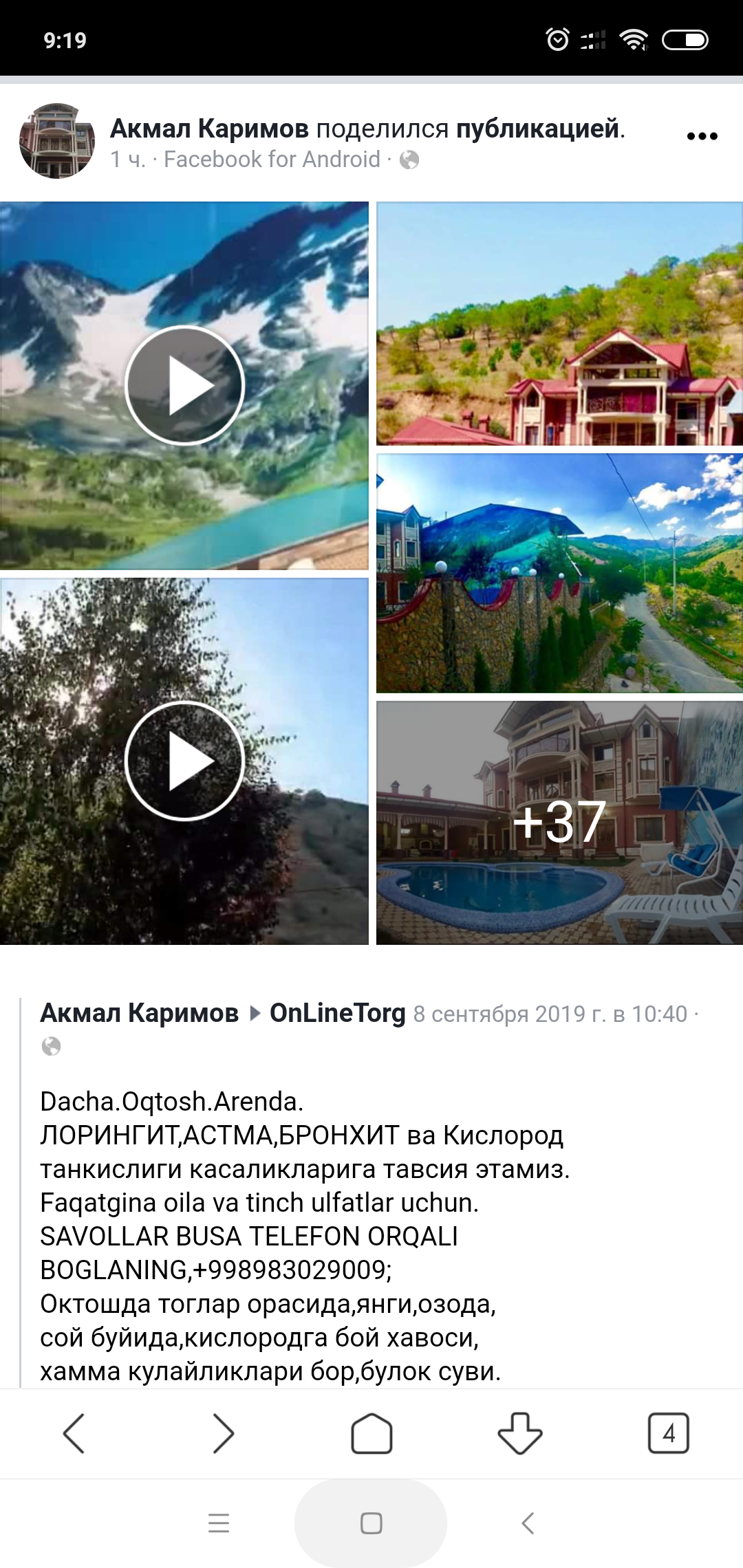Play the tree and hillside video

[184, 761]
